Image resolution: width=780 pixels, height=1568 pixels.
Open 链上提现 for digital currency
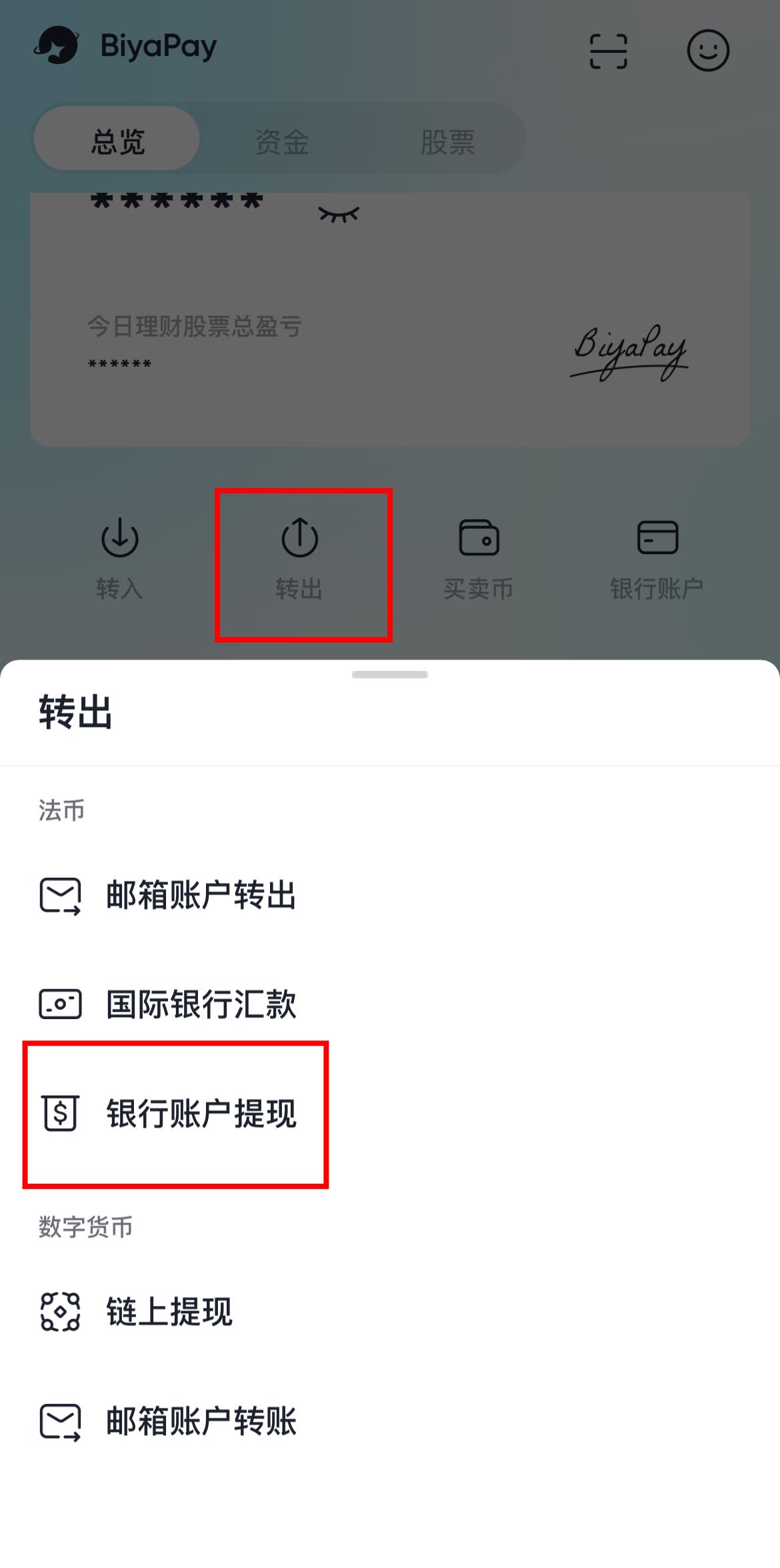(169, 1311)
